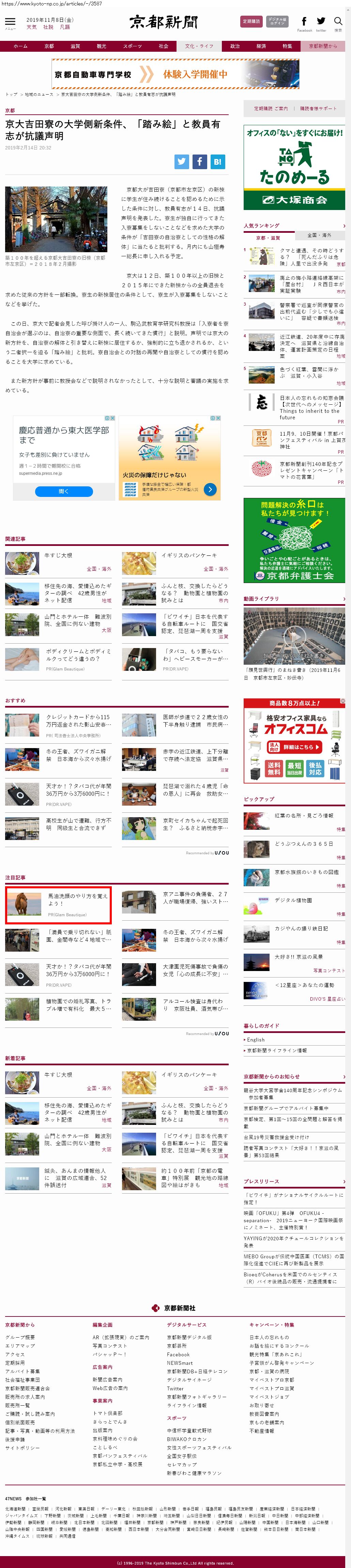Image resolution: width=351 pixels, height=1568 pixels.
Task: Open the デジタル版ログイン login button
Action: pos(277,21)
